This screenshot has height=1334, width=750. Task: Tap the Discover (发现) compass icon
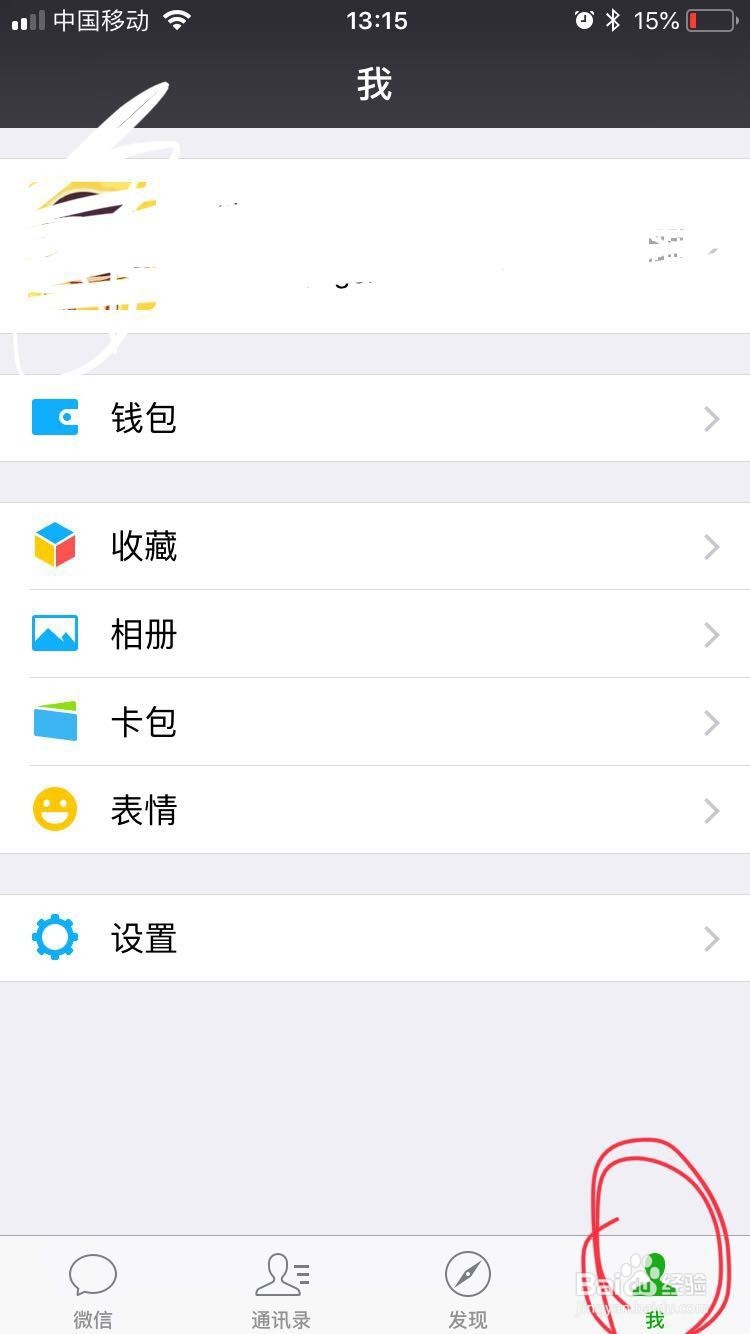click(467, 1273)
